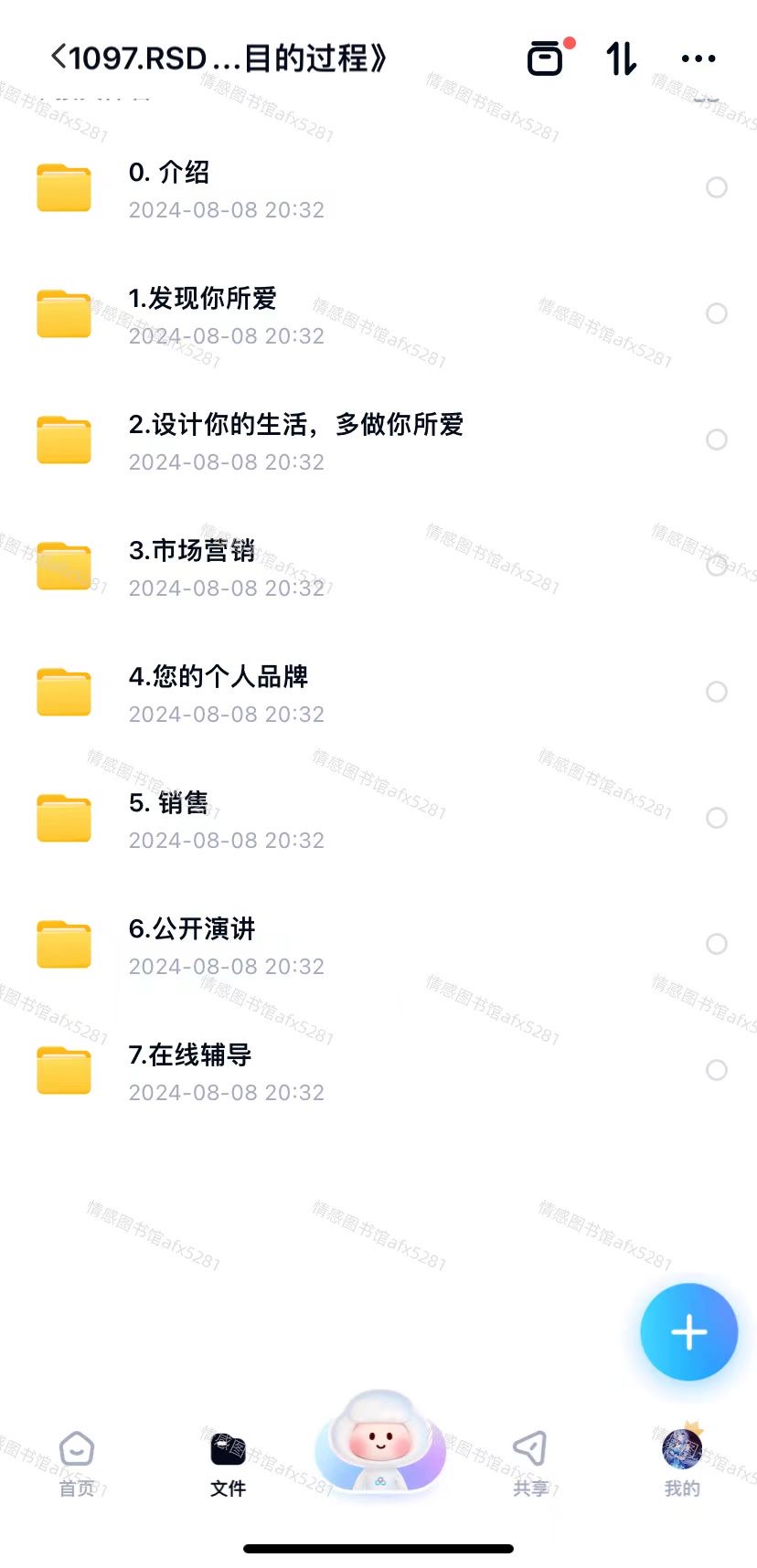Open the astronaut assistant in the center

[x=379, y=1442]
